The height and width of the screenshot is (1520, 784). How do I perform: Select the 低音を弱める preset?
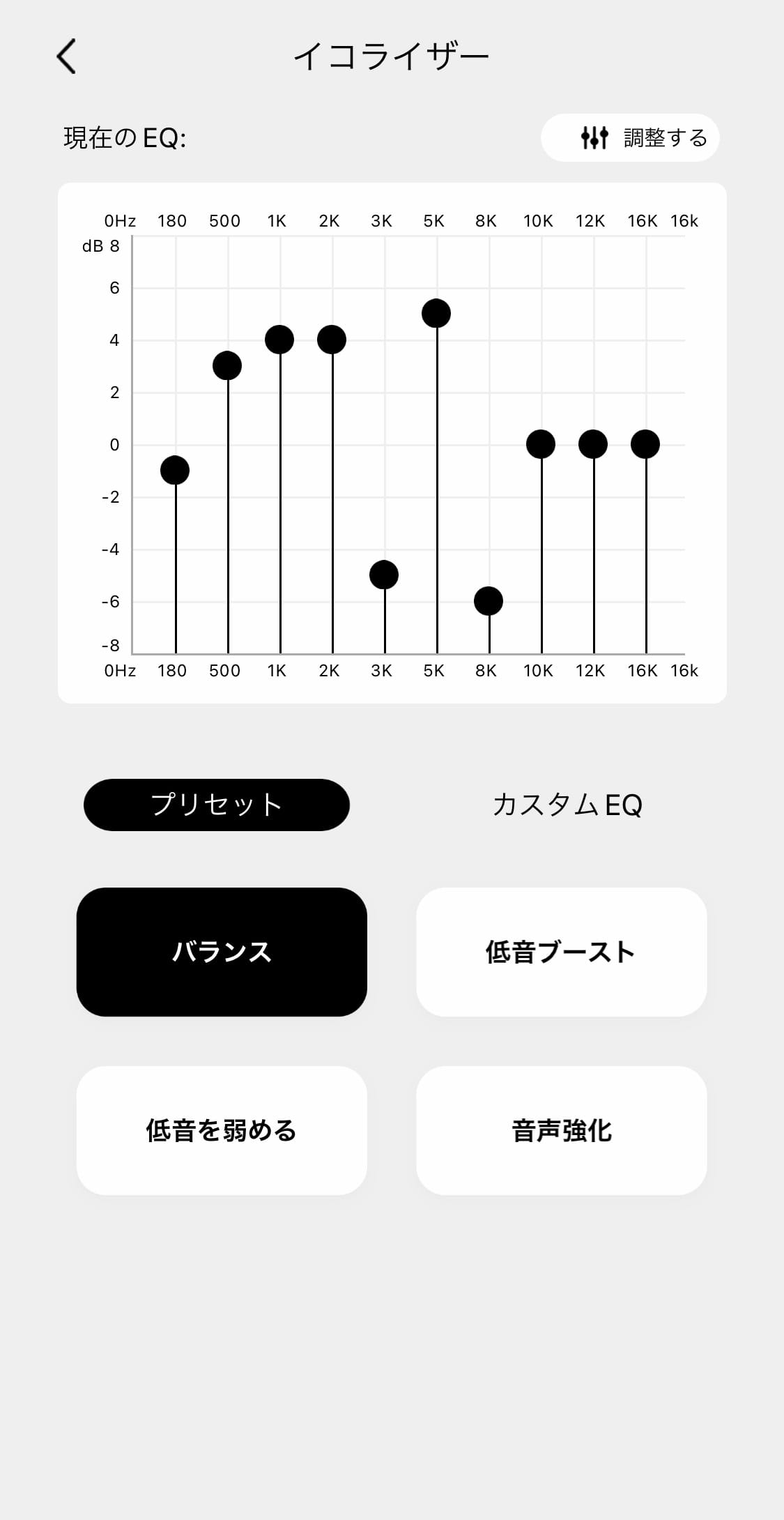(223, 1128)
